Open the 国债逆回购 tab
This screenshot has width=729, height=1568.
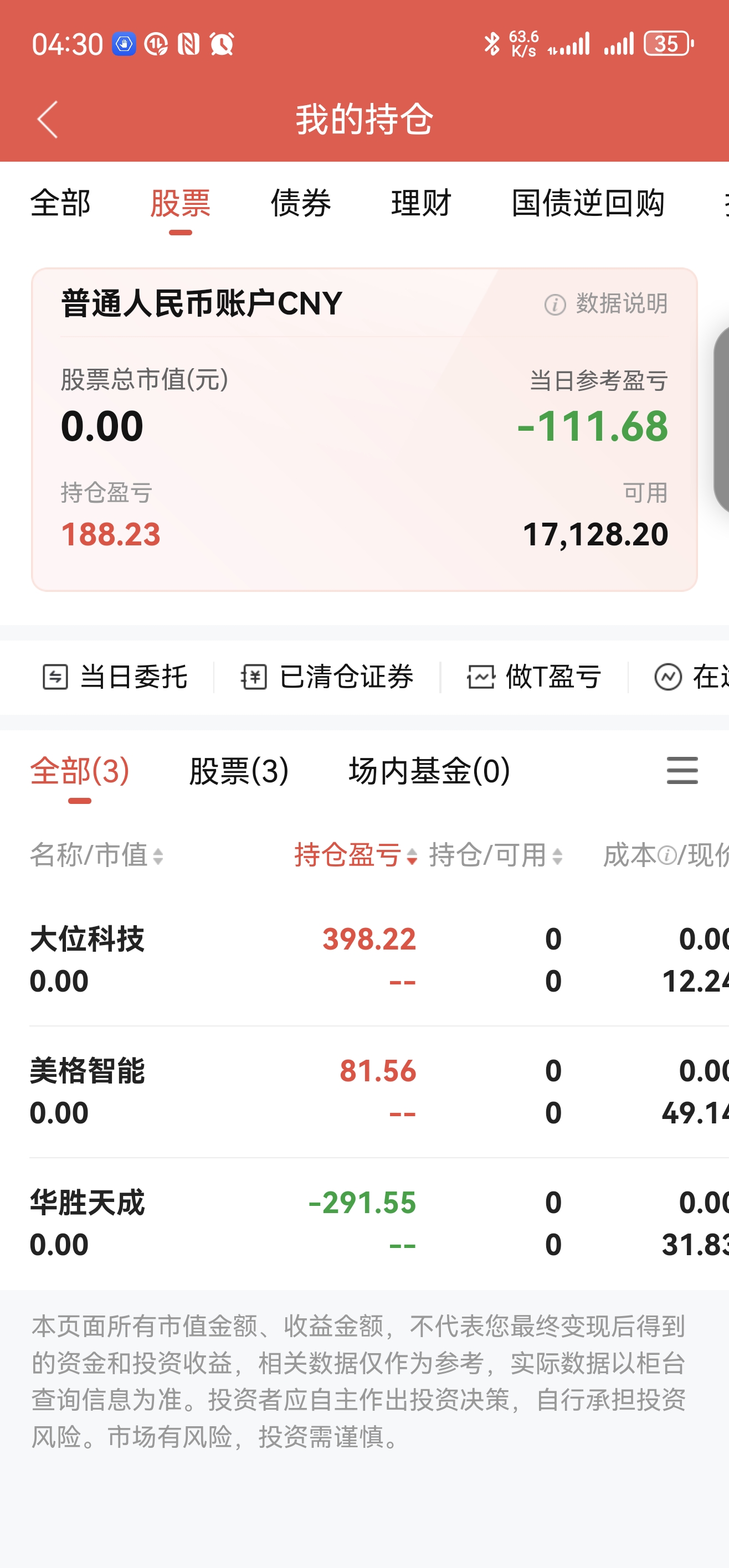[x=588, y=203]
